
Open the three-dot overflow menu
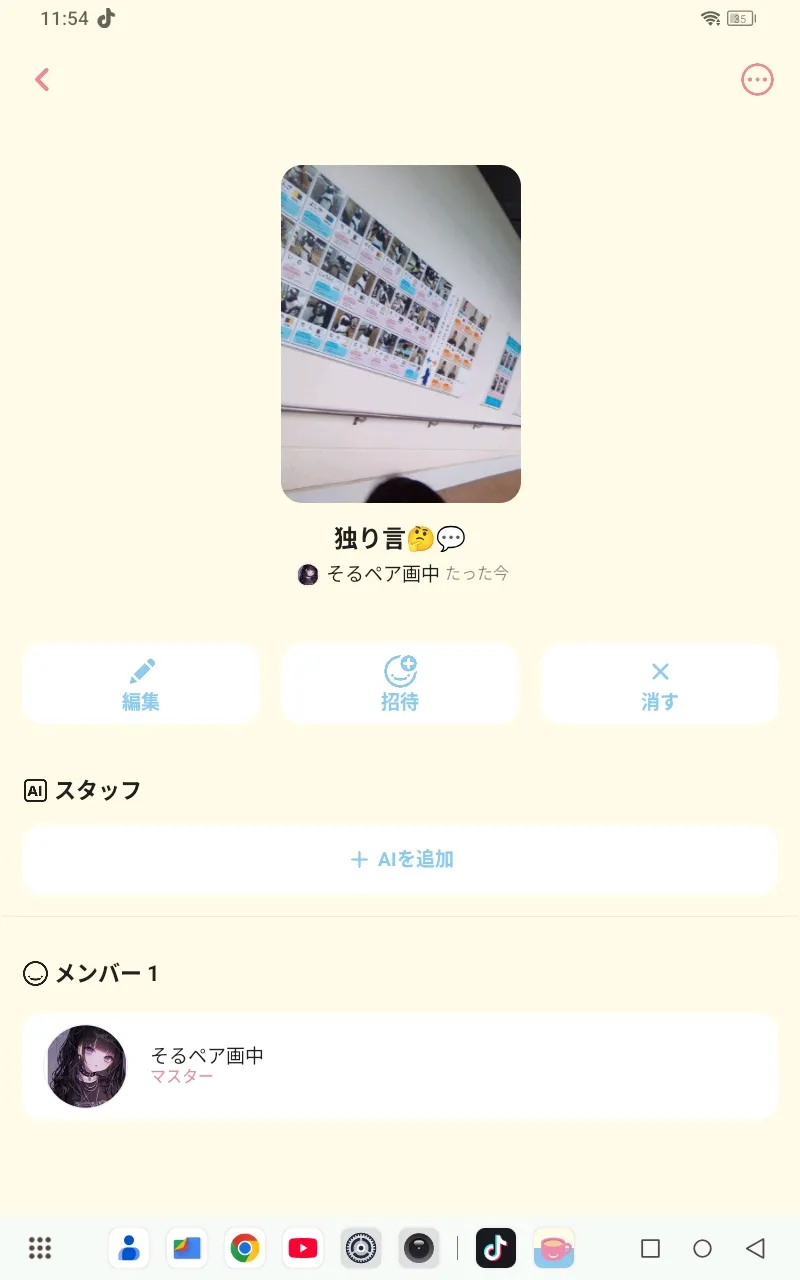(757, 80)
